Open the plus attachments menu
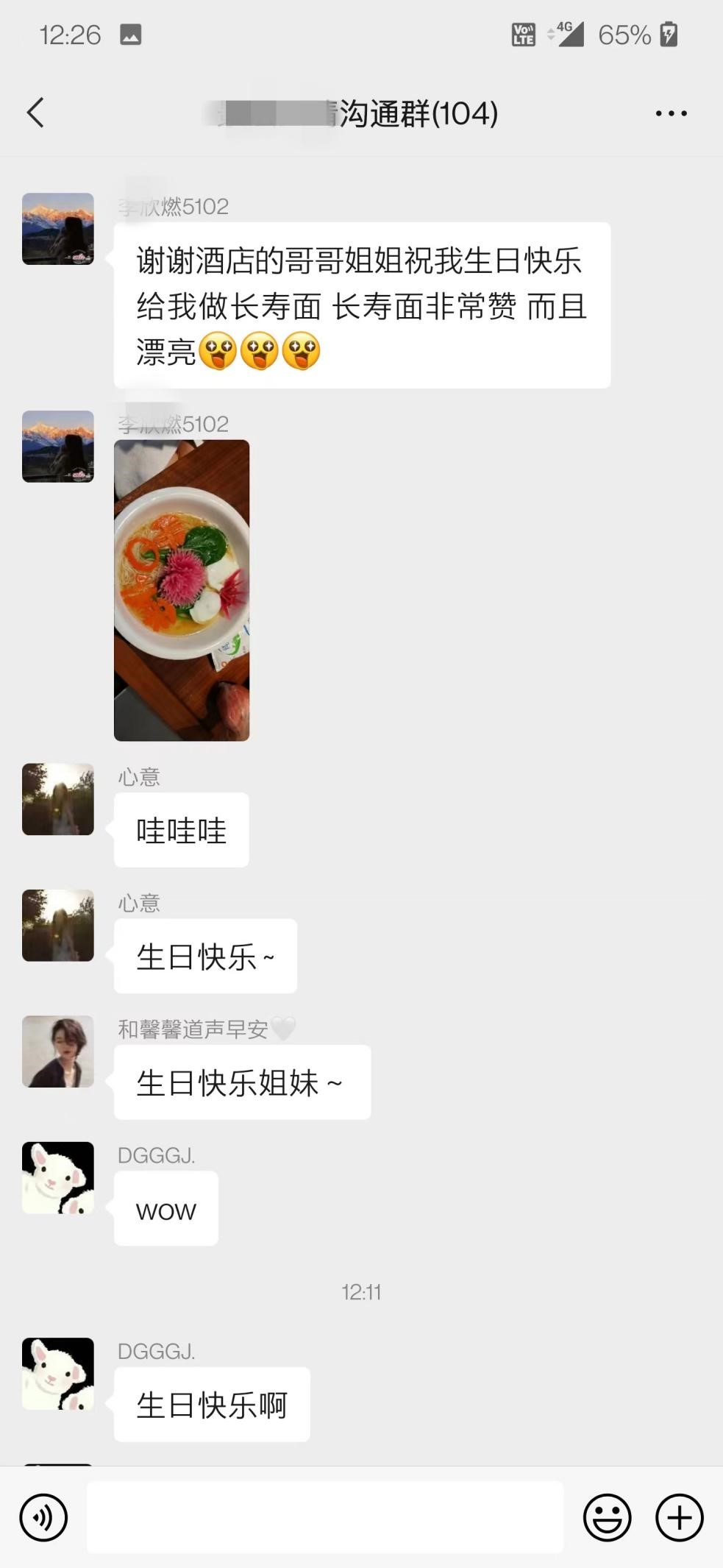723x1568 pixels. click(x=679, y=1517)
